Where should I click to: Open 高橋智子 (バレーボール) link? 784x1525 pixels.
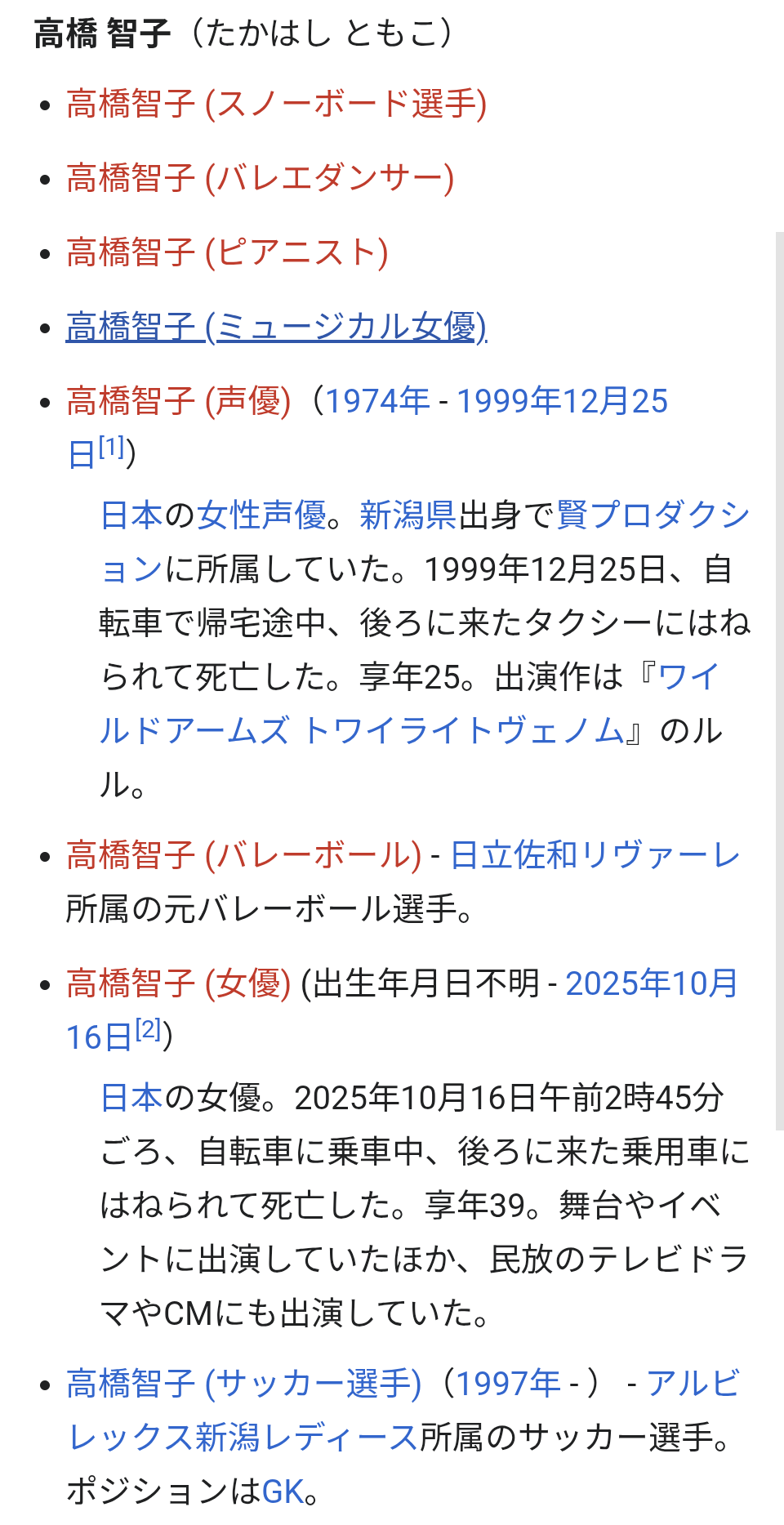(x=243, y=855)
